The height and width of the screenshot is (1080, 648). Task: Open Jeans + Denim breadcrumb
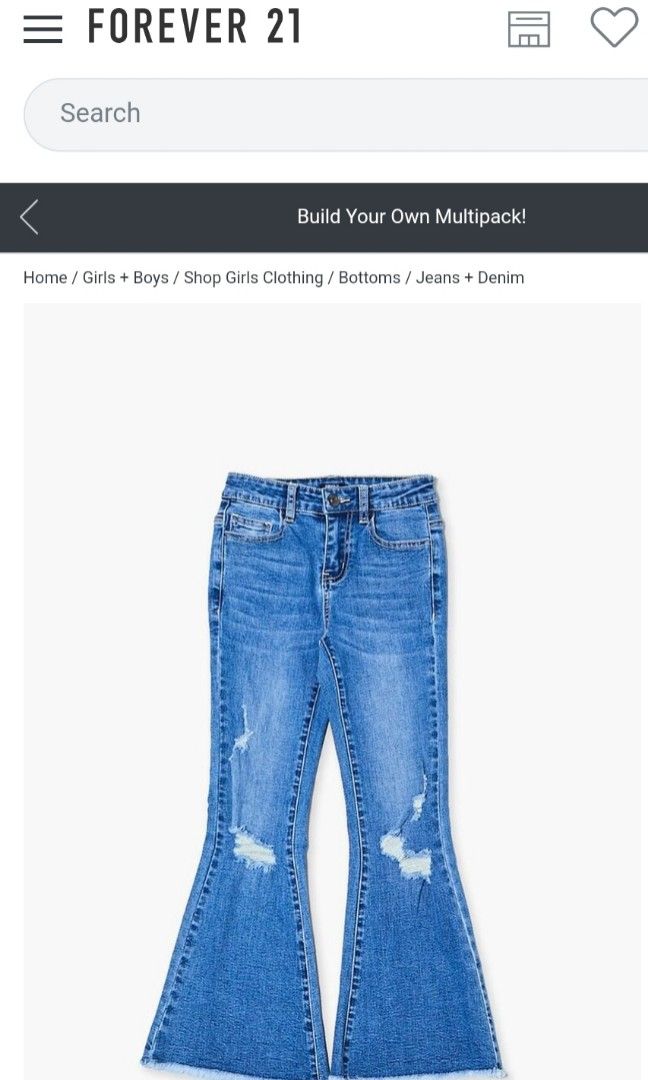tap(470, 278)
